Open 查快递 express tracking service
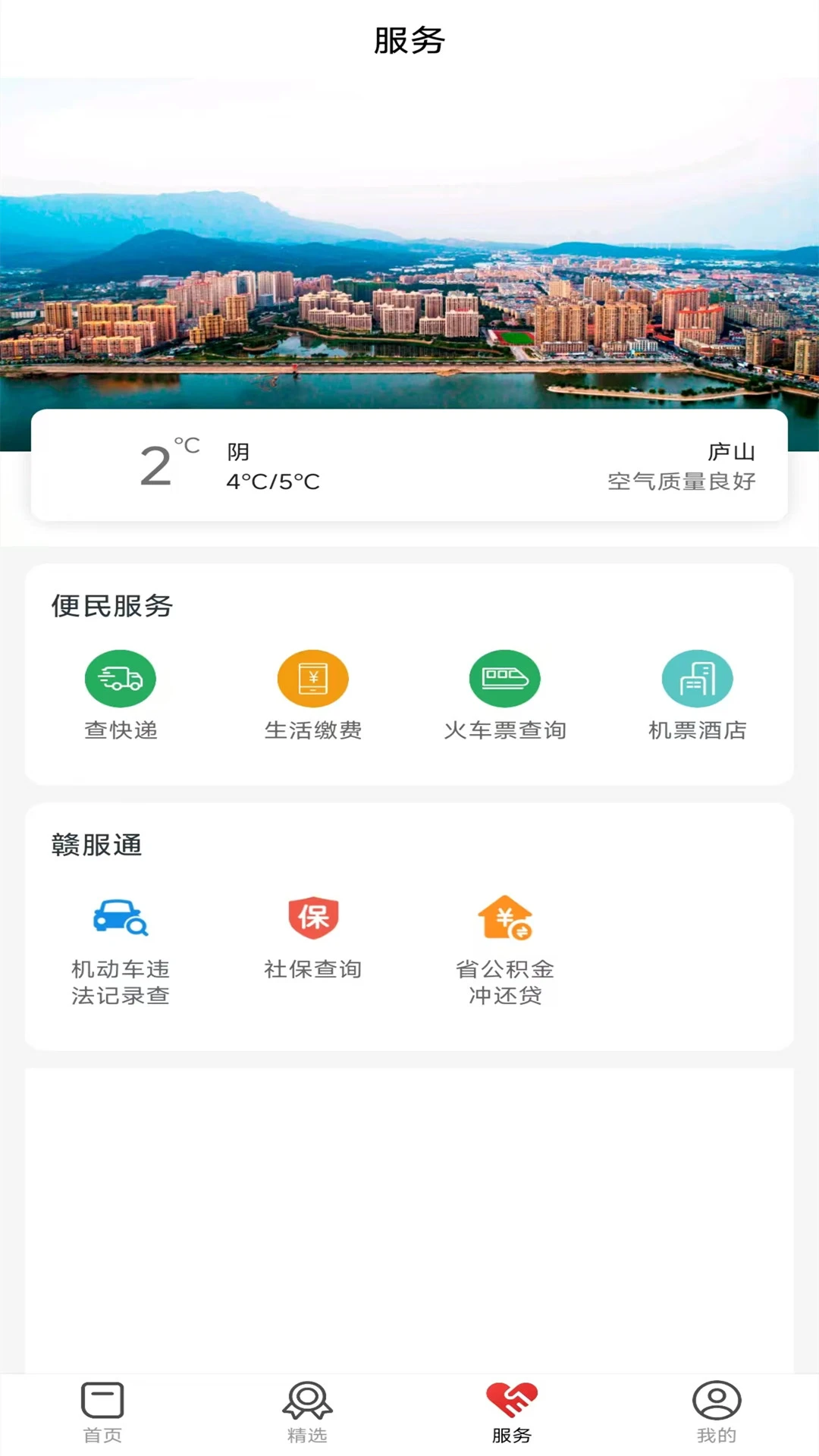 coord(121,694)
